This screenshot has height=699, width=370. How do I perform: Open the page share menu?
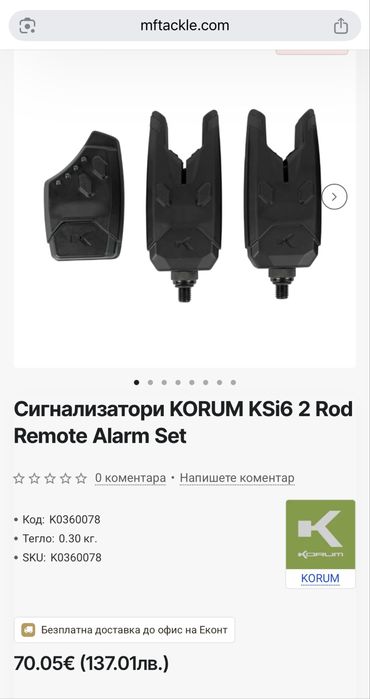[x=341, y=26]
